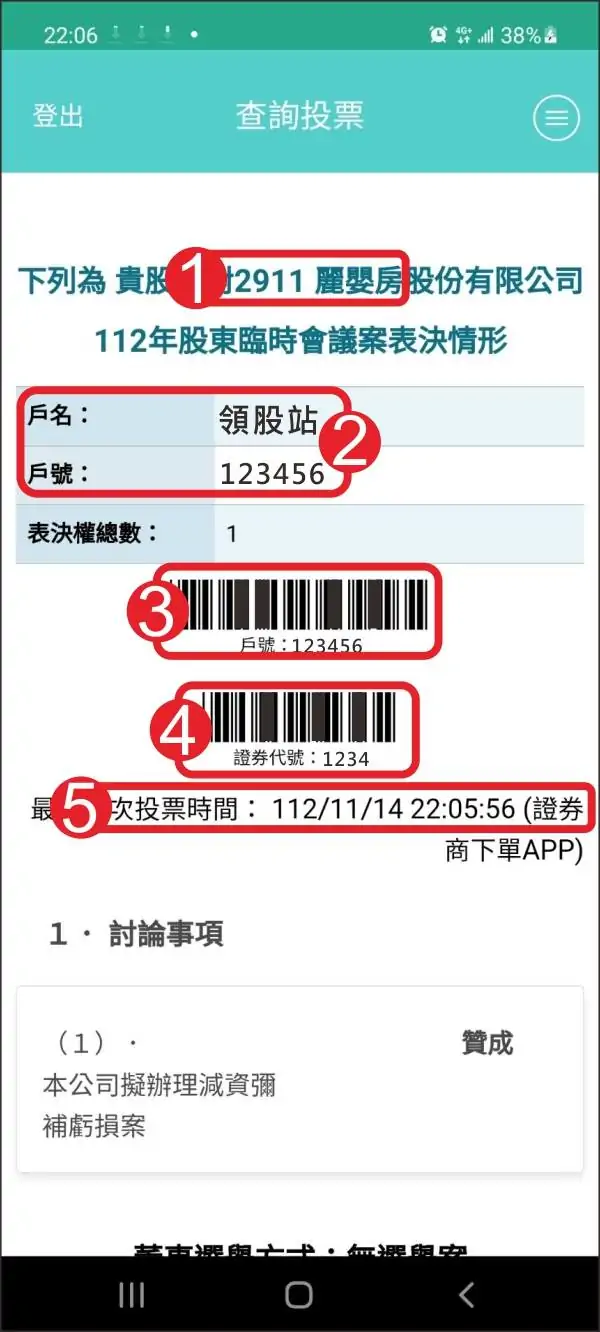
Task: Return to the home screen
Action: [299, 1295]
